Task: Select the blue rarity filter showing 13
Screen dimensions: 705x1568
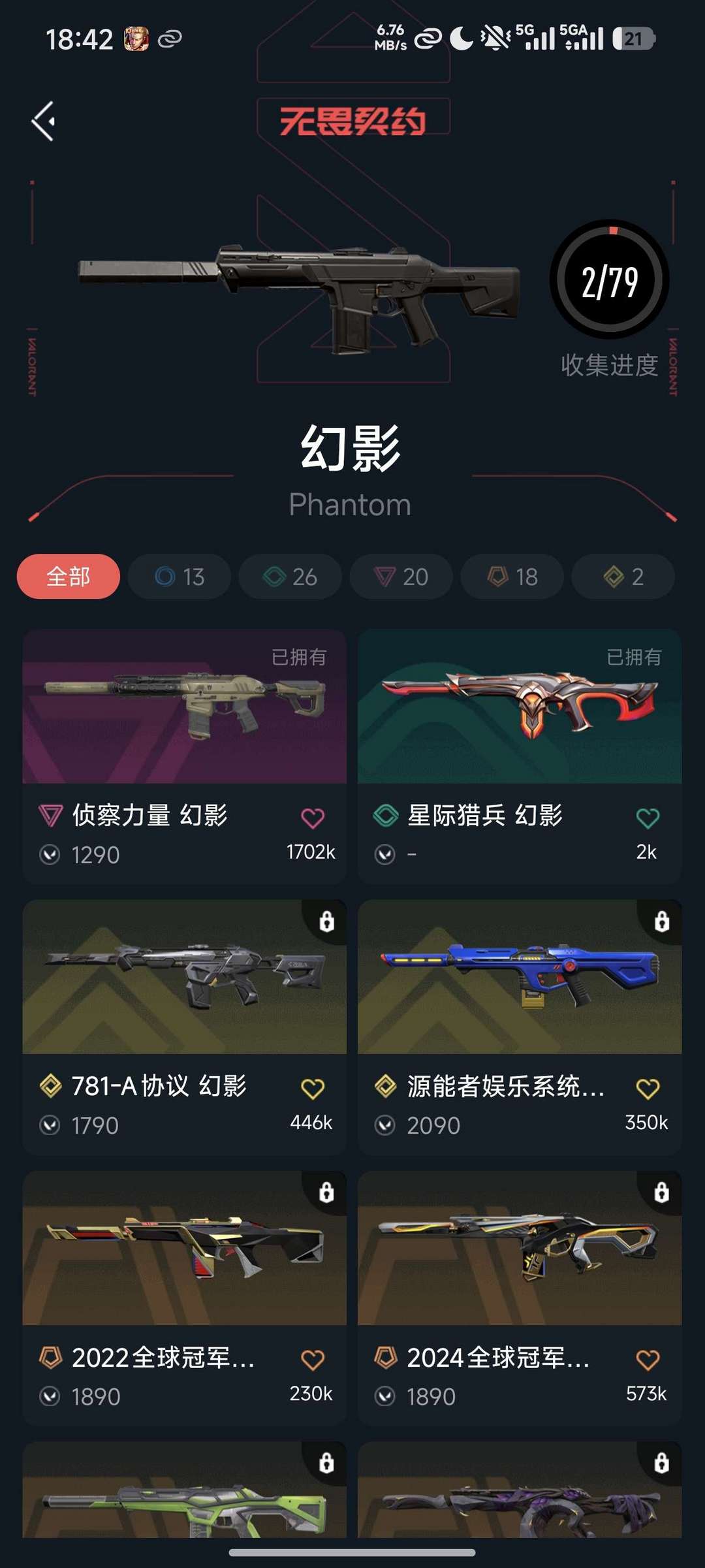Action: click(x=179, y=577)
